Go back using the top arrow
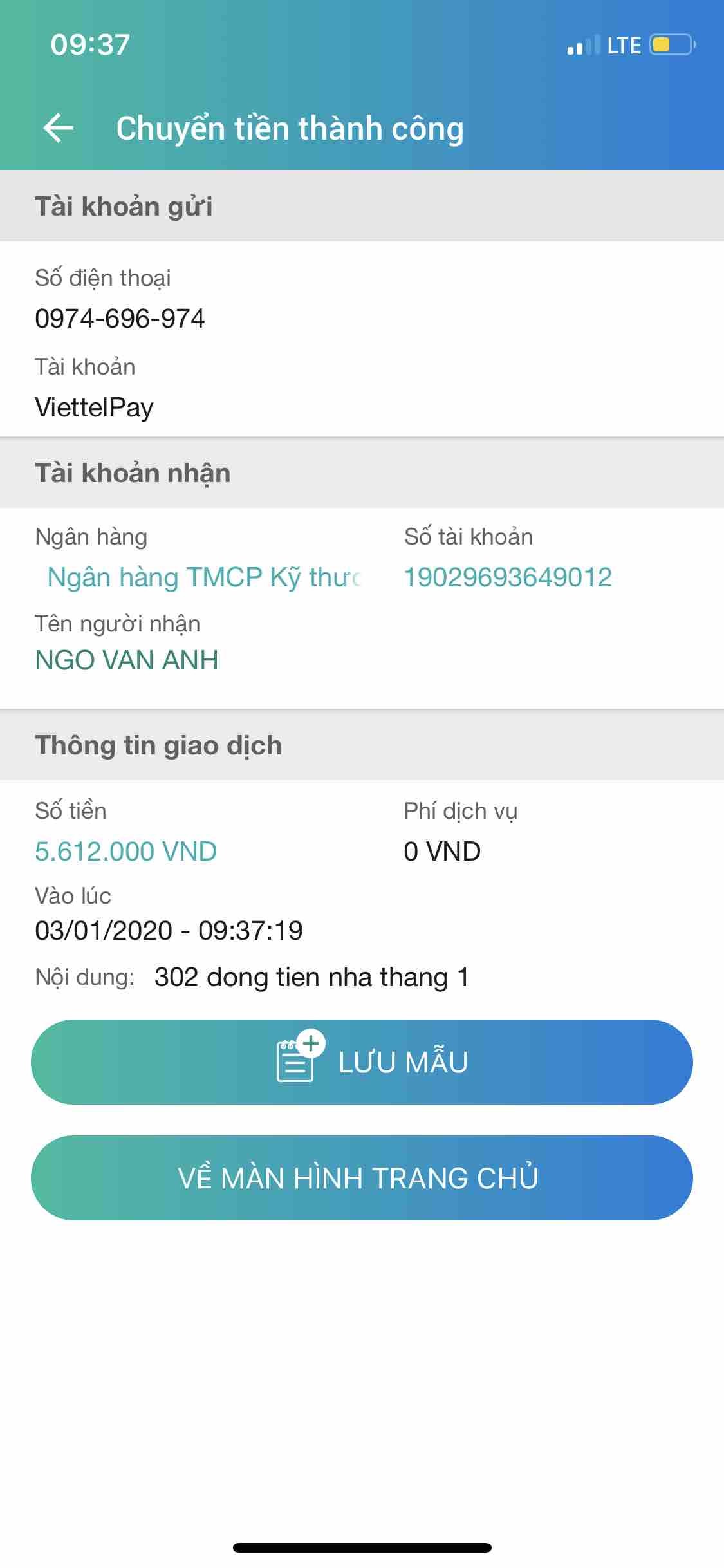 [x=59, y=128]
